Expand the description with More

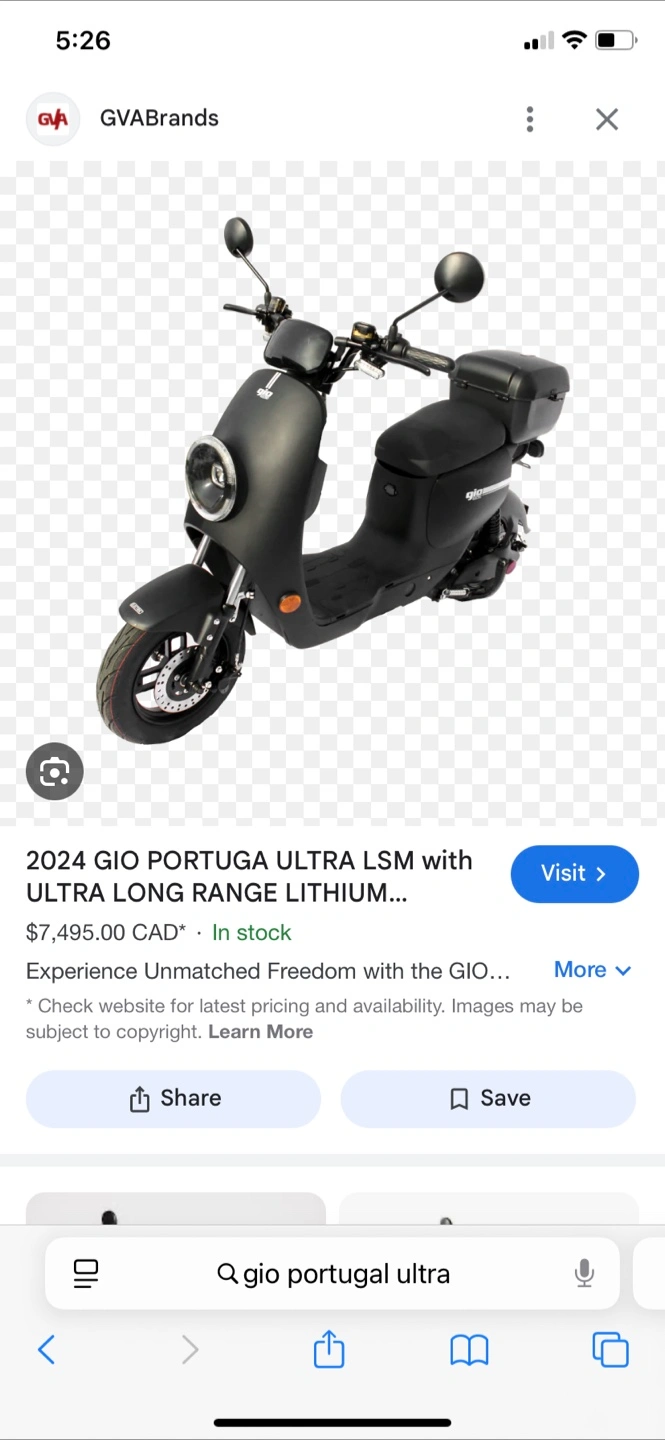click(x=593, y=970)
